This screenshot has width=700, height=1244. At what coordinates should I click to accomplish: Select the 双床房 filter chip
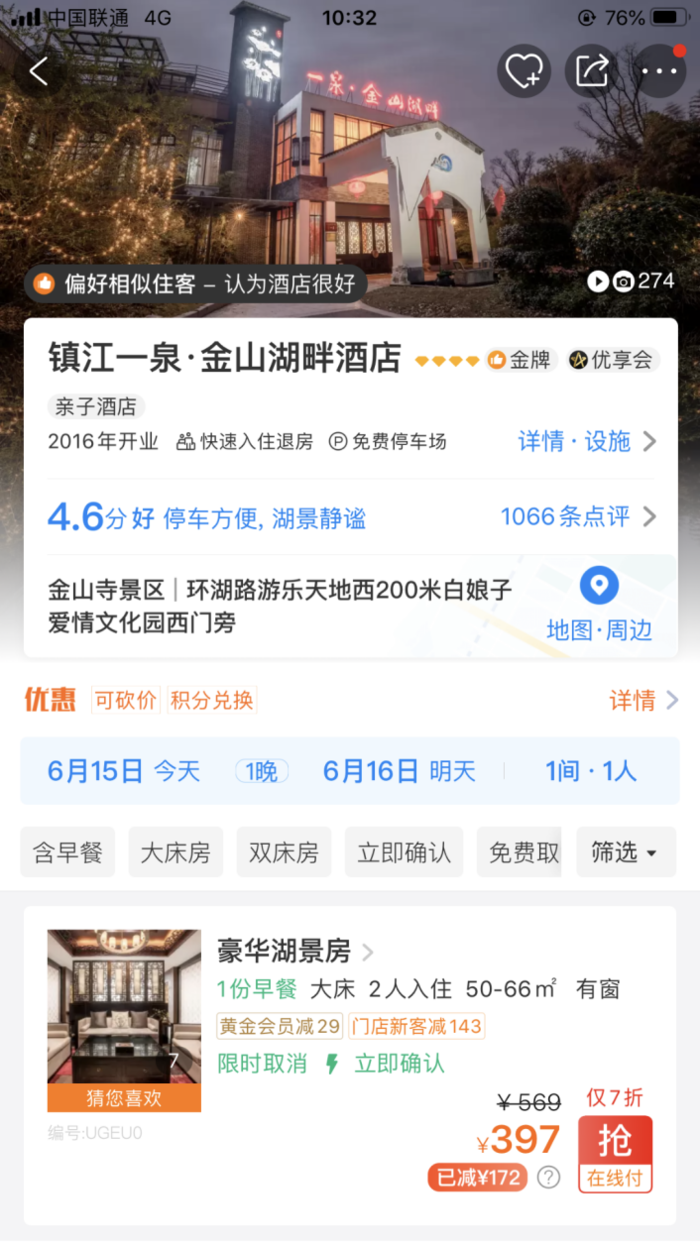pyautogui.click(x=284, y=853)
